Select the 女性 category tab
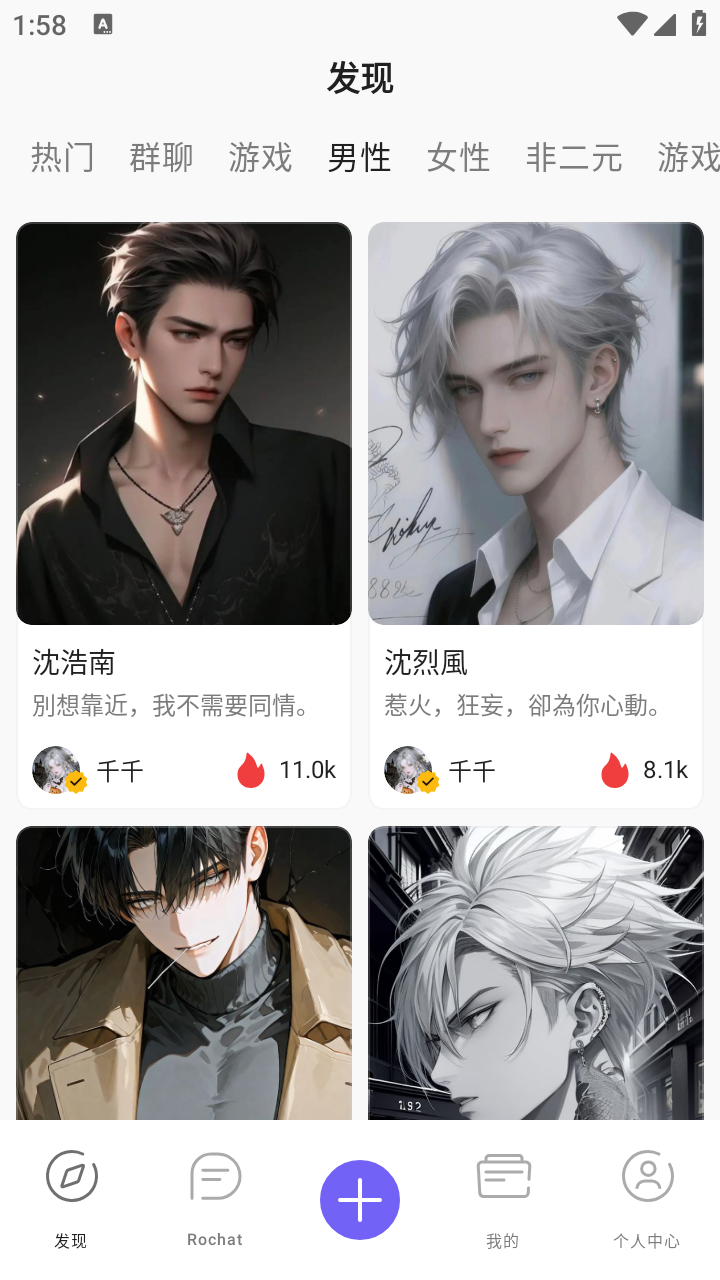The width and height of the screenshot is (720, 1280). click(458, 157)
